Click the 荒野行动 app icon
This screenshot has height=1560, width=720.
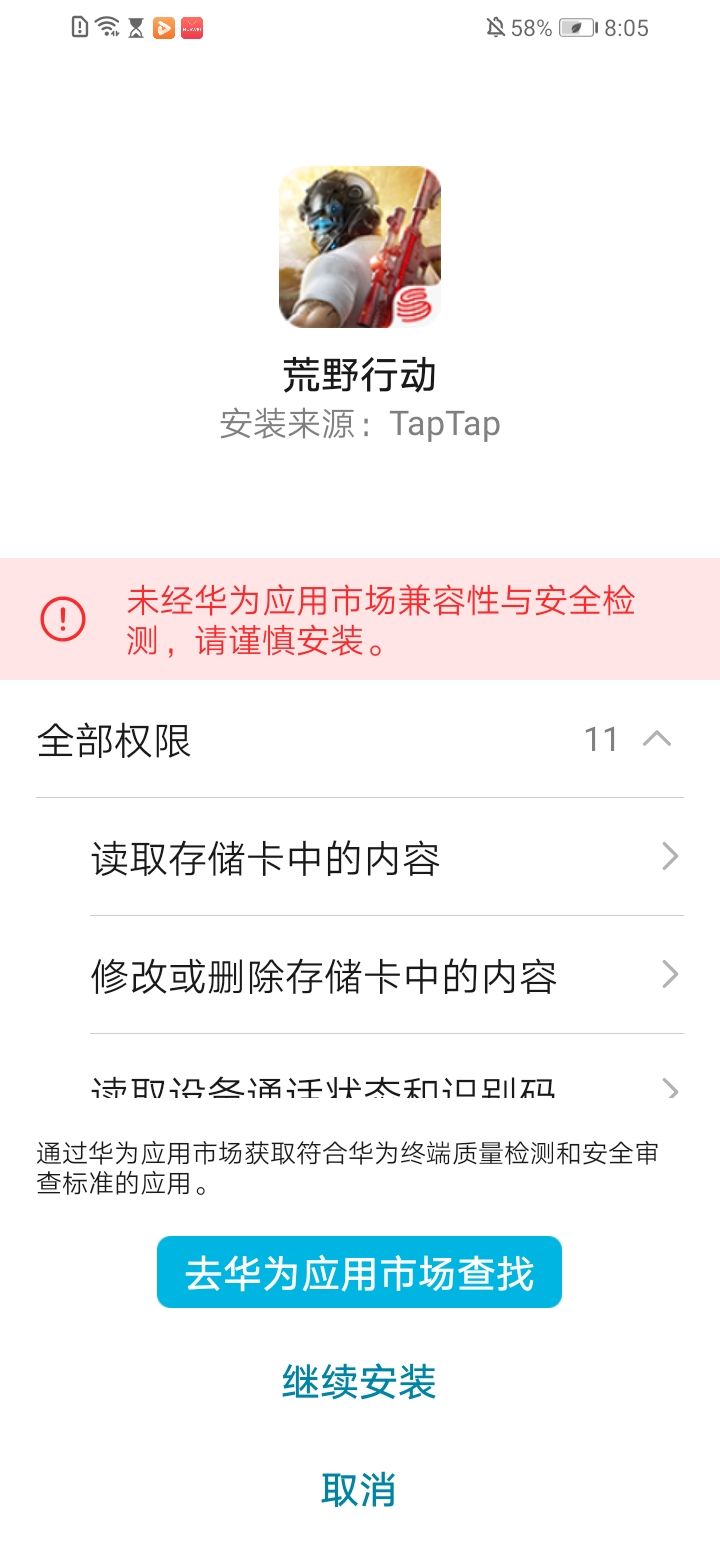coord(360,250)
